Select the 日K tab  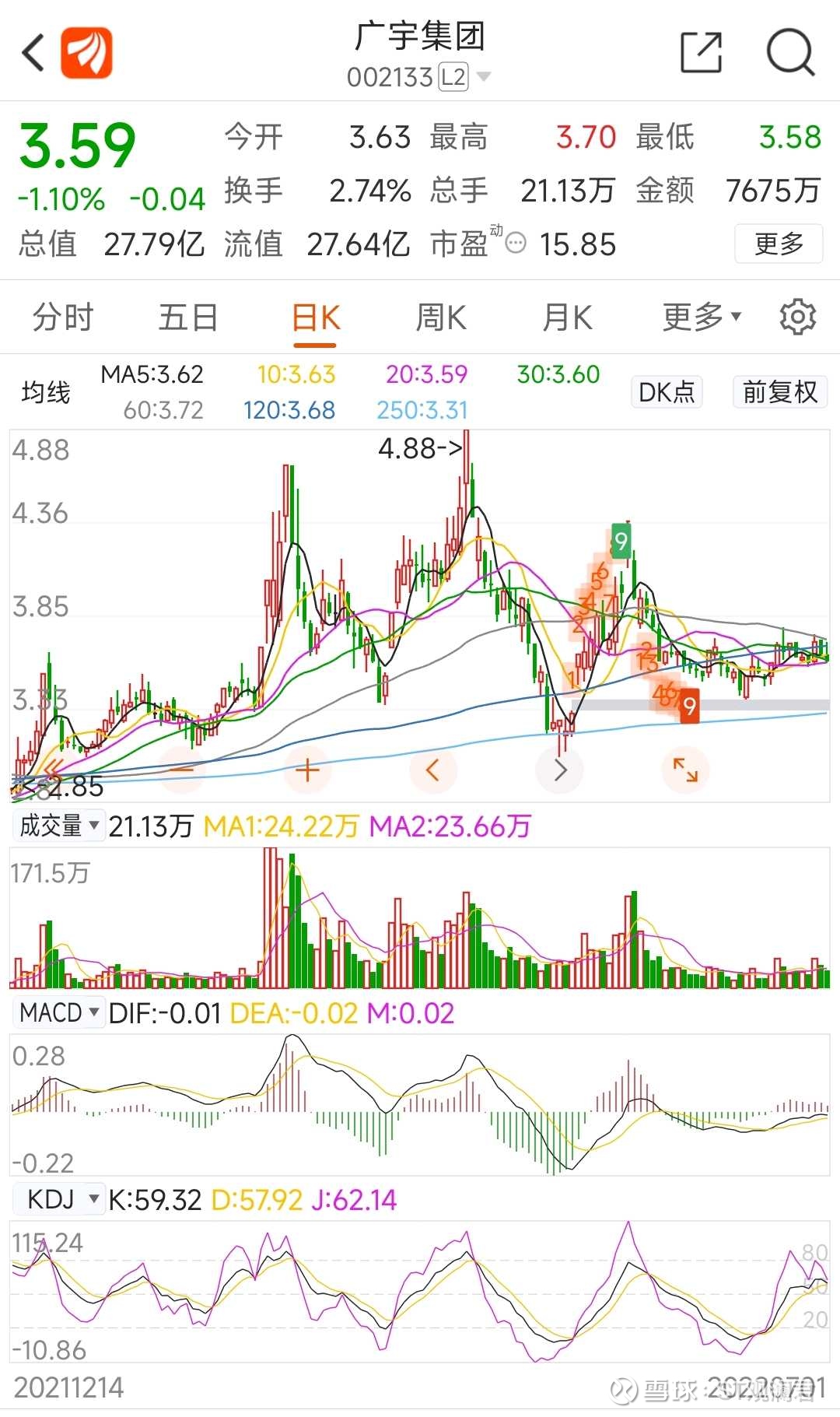(x=315, y=318)
